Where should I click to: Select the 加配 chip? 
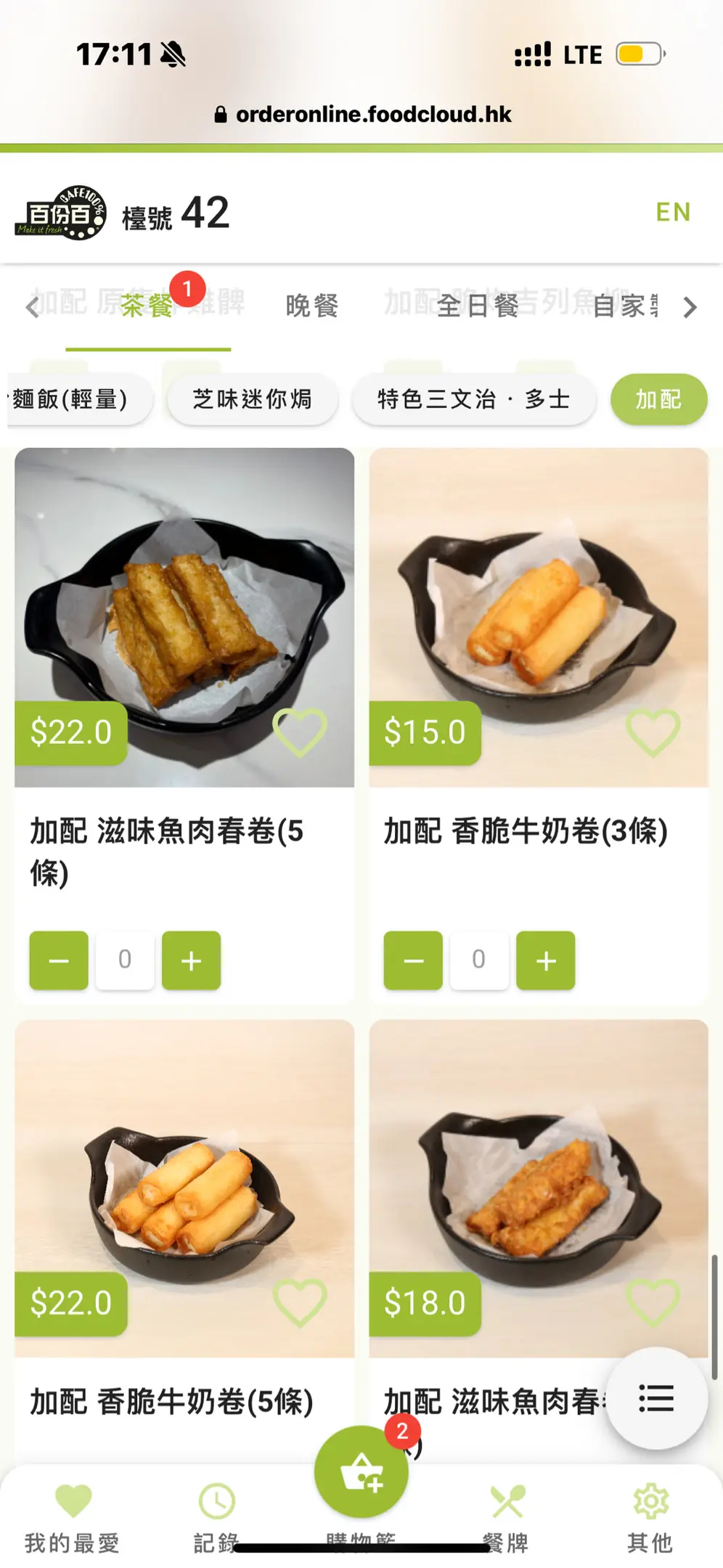[658, 399]
